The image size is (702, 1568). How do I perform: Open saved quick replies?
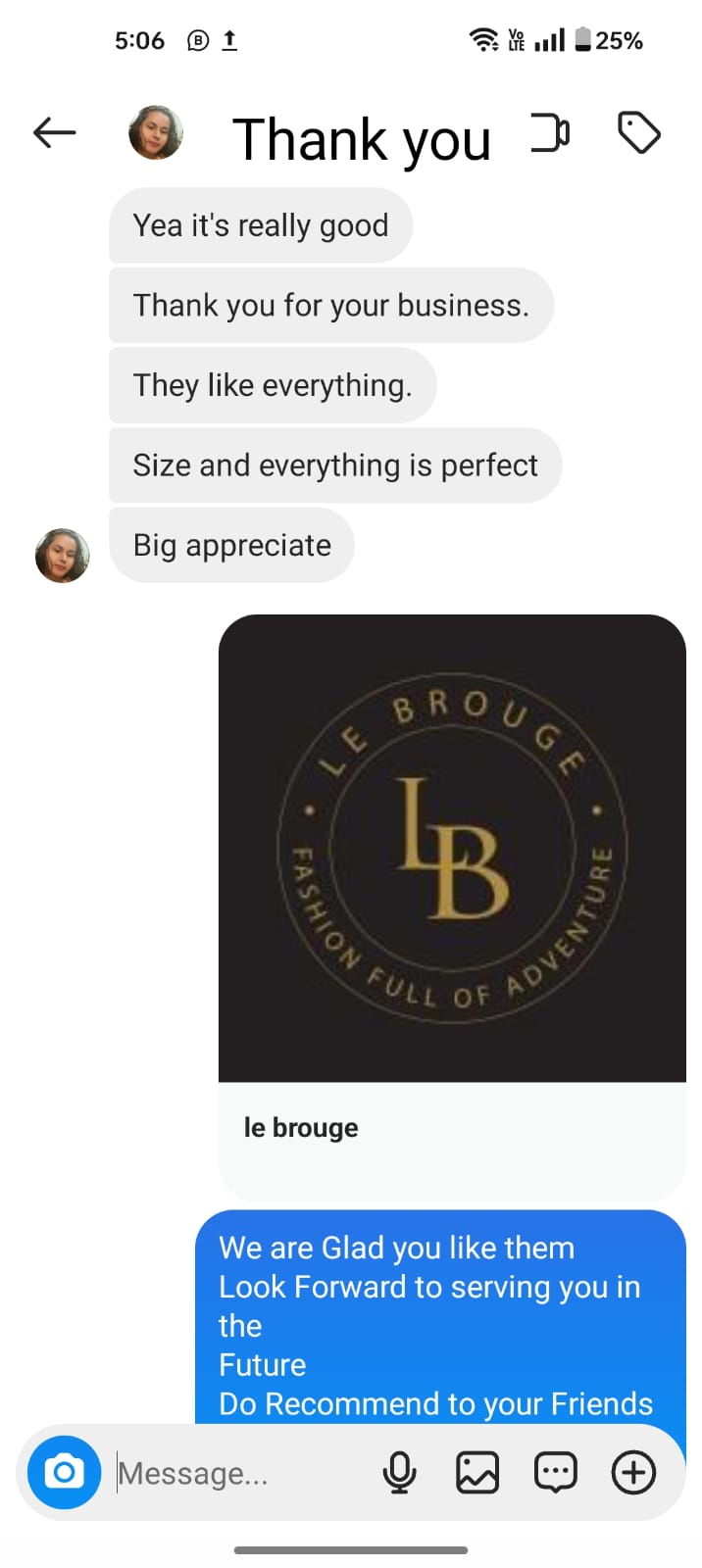coord(555,1472)
